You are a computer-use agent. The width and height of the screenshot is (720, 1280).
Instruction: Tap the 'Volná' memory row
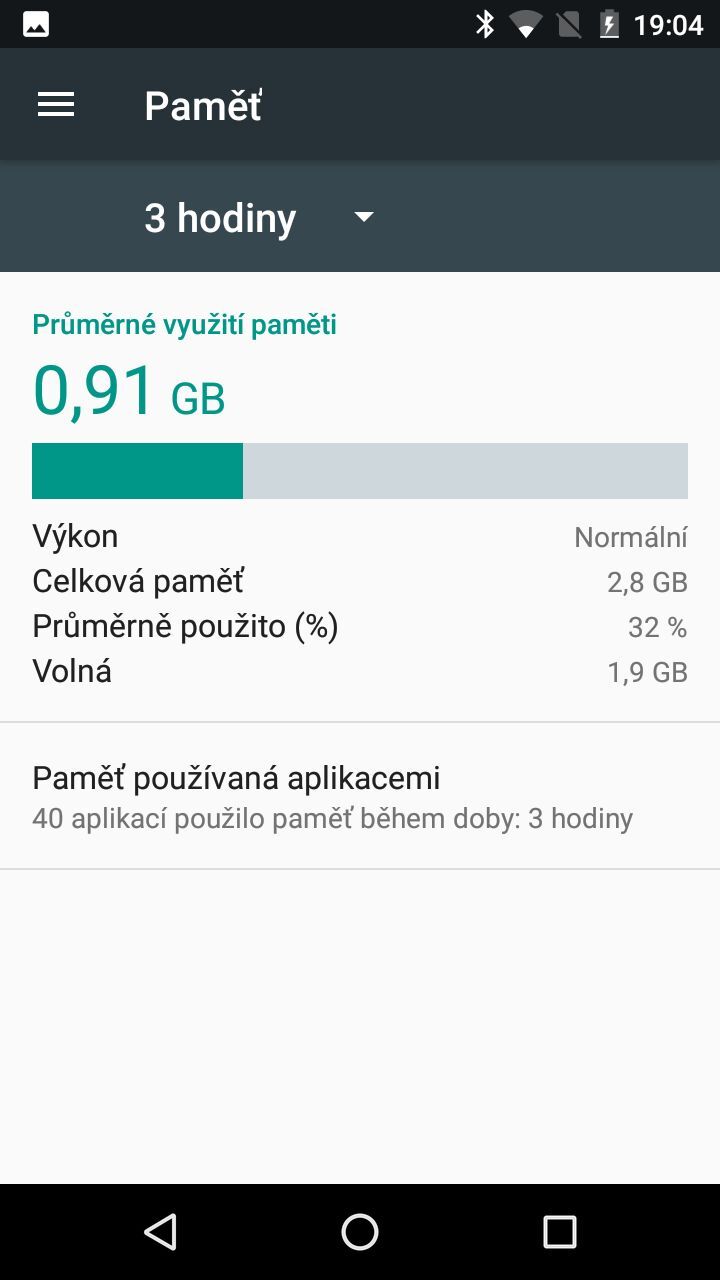(x=360, y=671)
